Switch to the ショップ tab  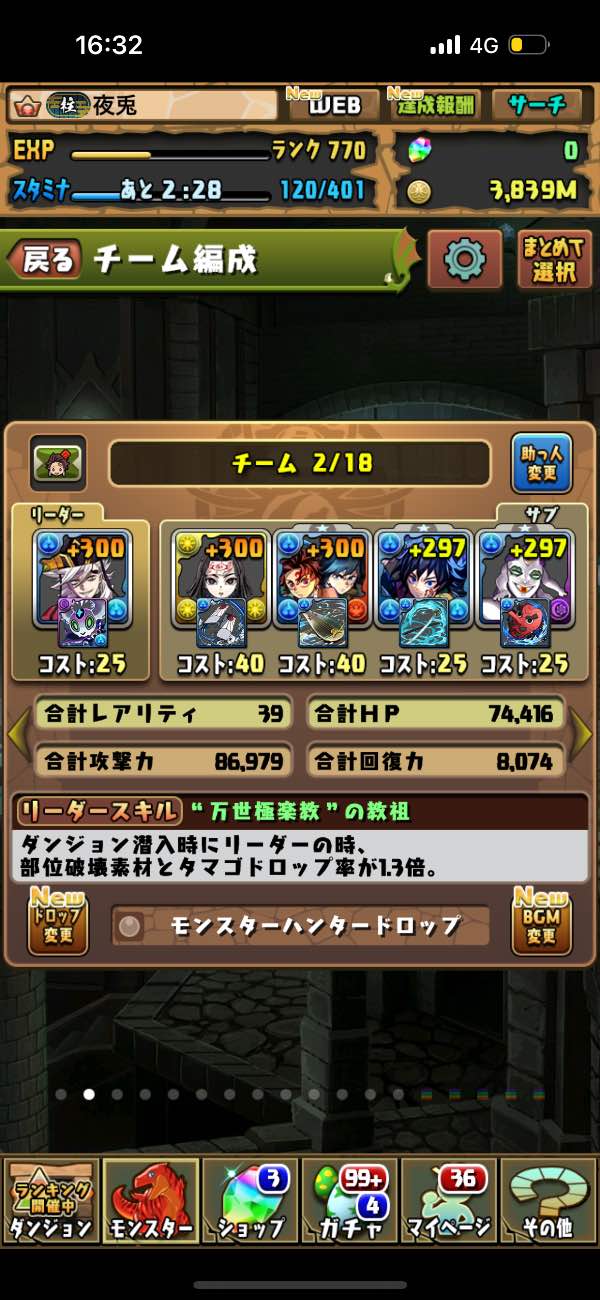[250, 1200]
